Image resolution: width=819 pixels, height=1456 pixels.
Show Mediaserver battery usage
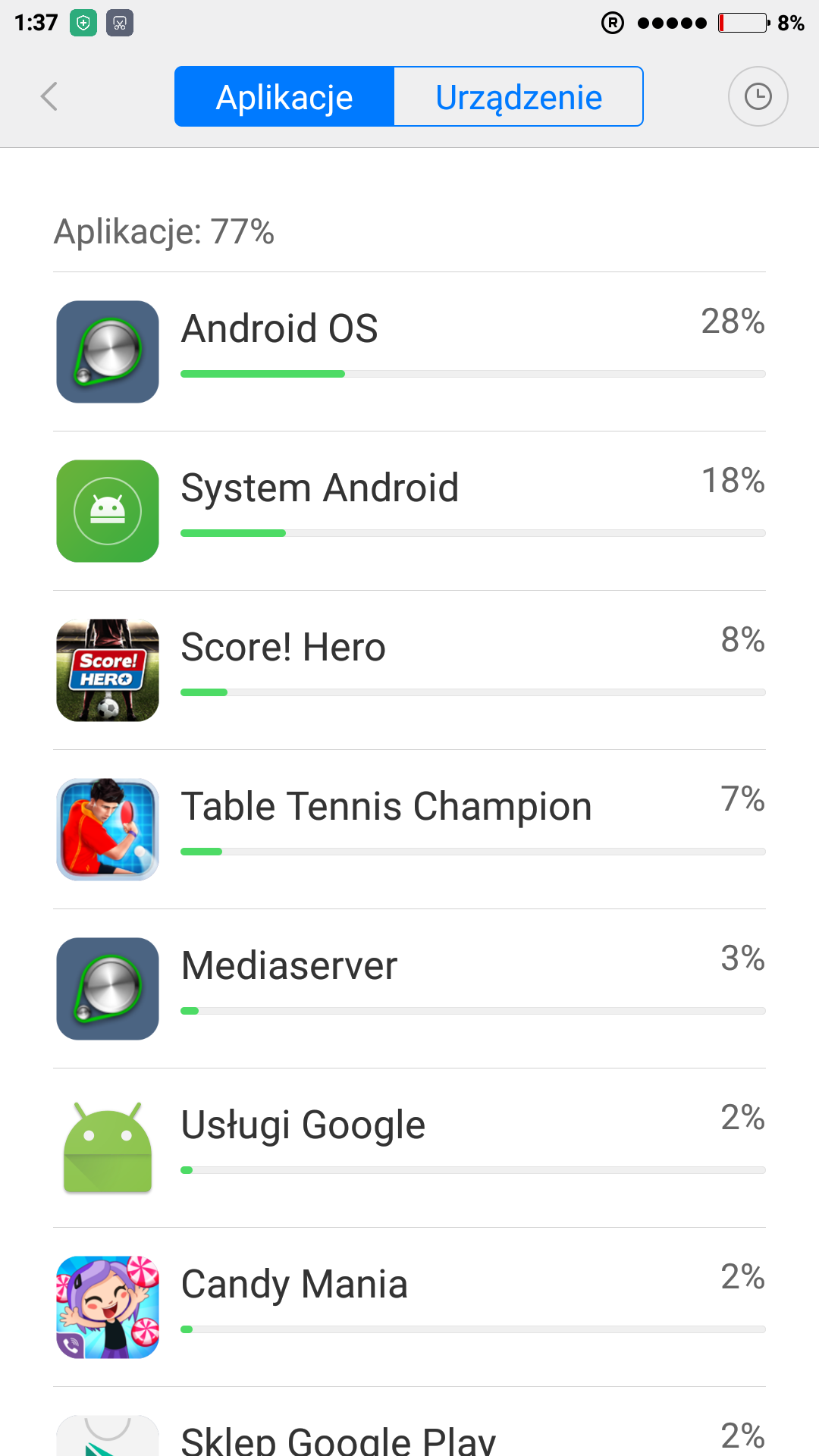coord(409,989)
